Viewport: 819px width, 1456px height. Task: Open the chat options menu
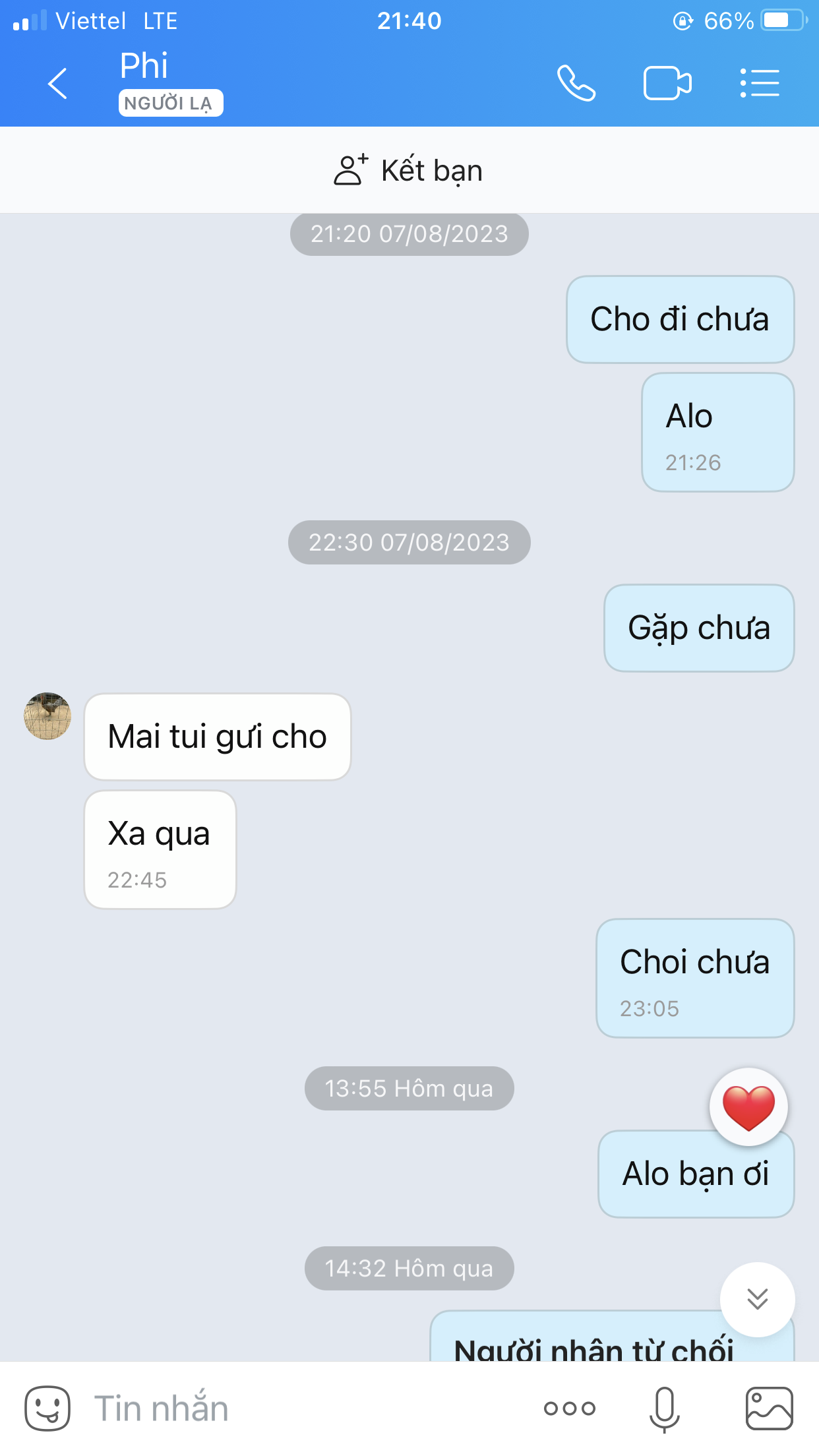pos(760,83)
